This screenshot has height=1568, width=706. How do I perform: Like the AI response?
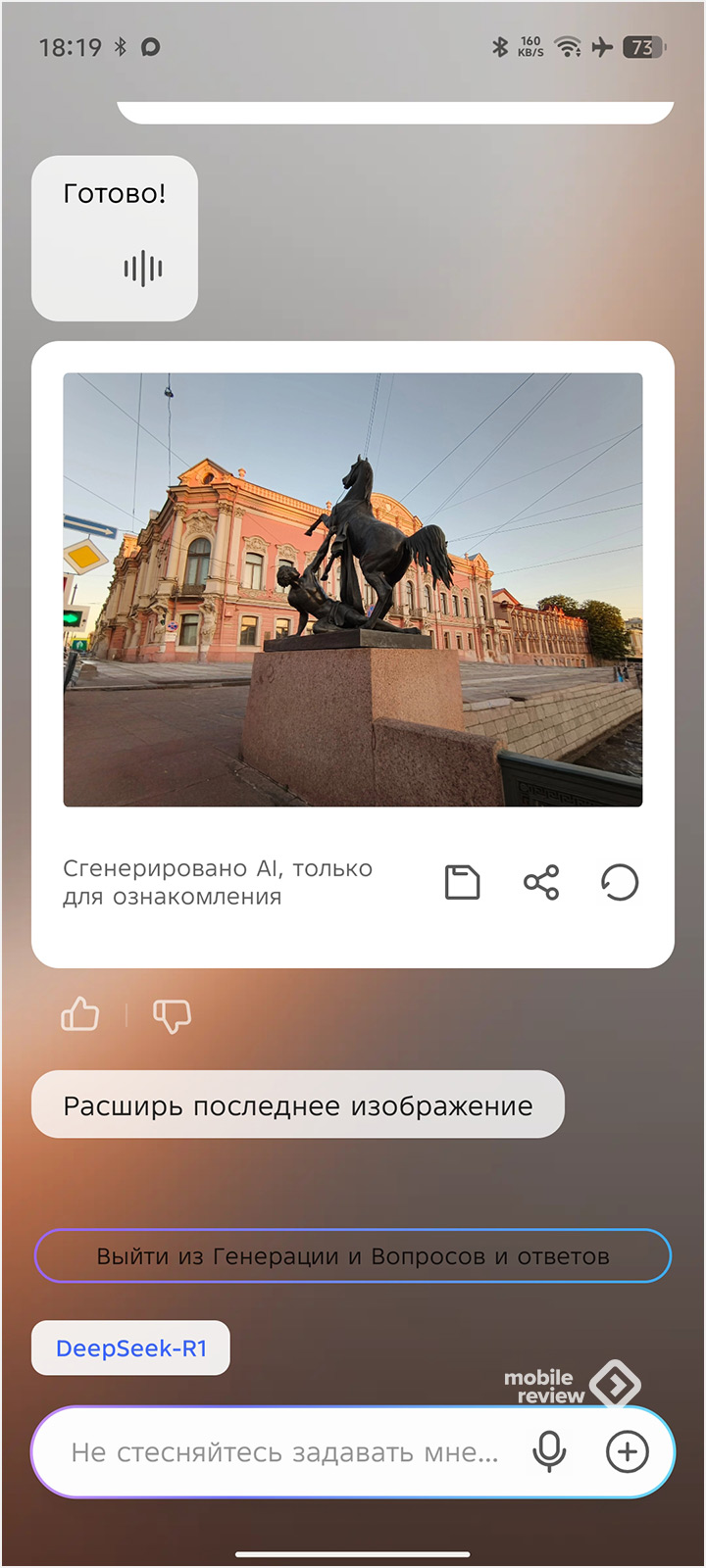tap(80, 1014)
